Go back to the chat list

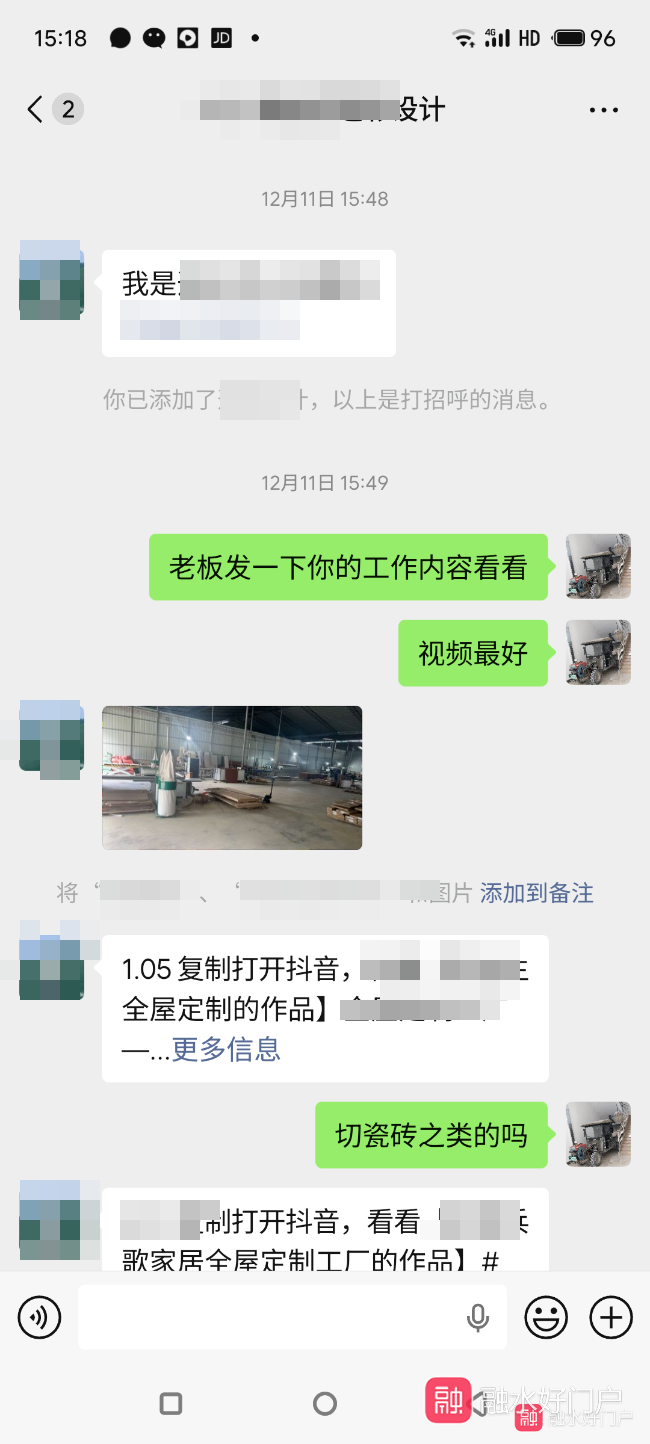[x=36, y=109]
